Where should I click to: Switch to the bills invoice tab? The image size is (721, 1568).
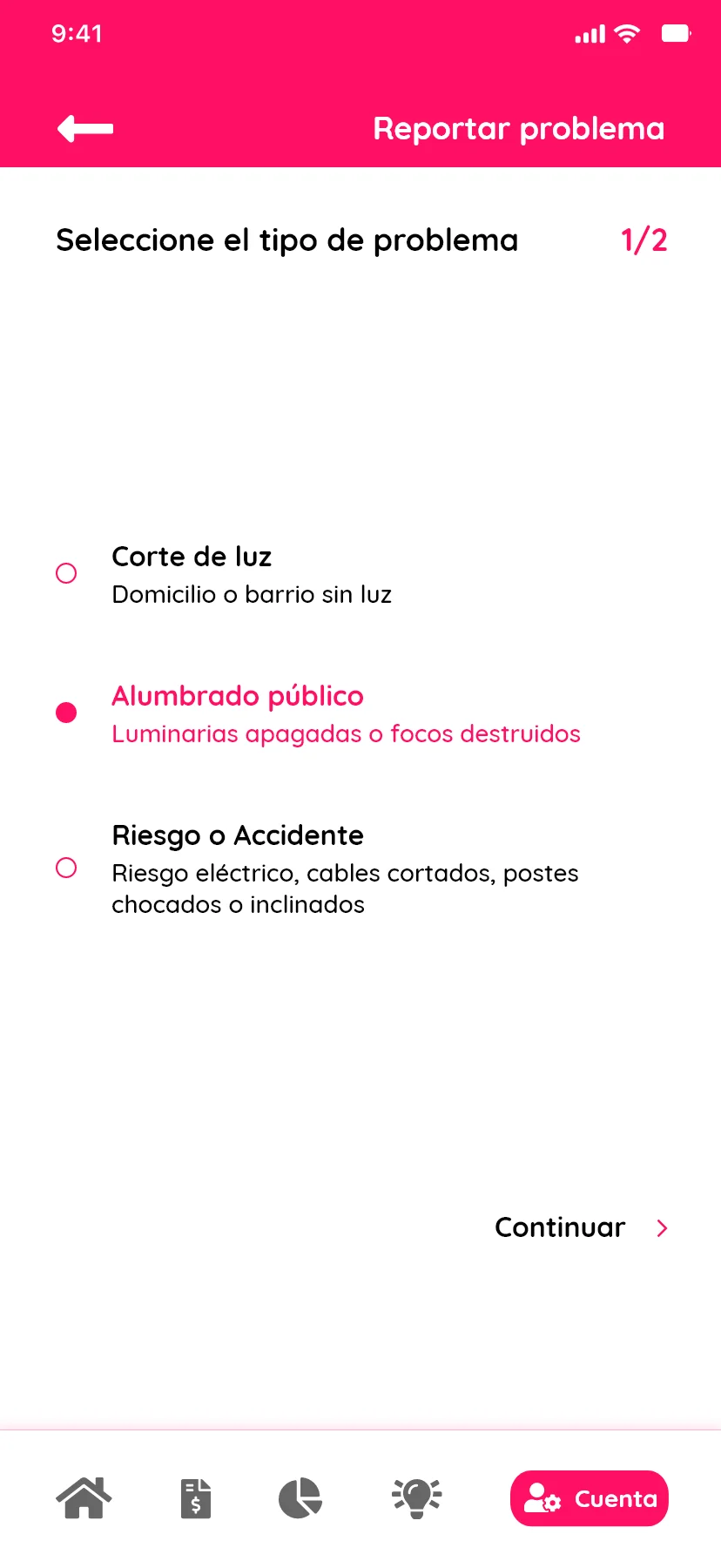coord(196,1498)
